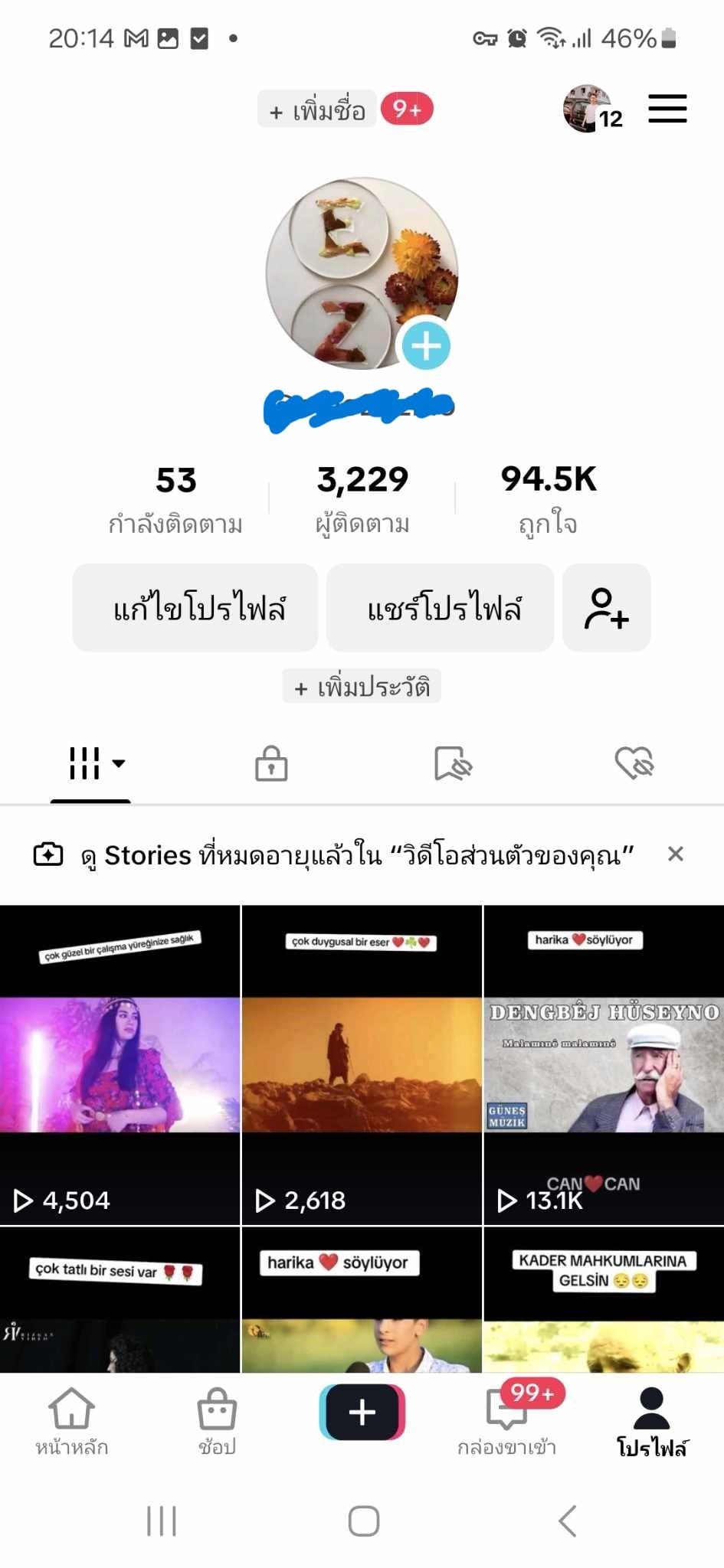Dismiss the expired Stories banner
724x1568 pixels.
pos(675,854)
